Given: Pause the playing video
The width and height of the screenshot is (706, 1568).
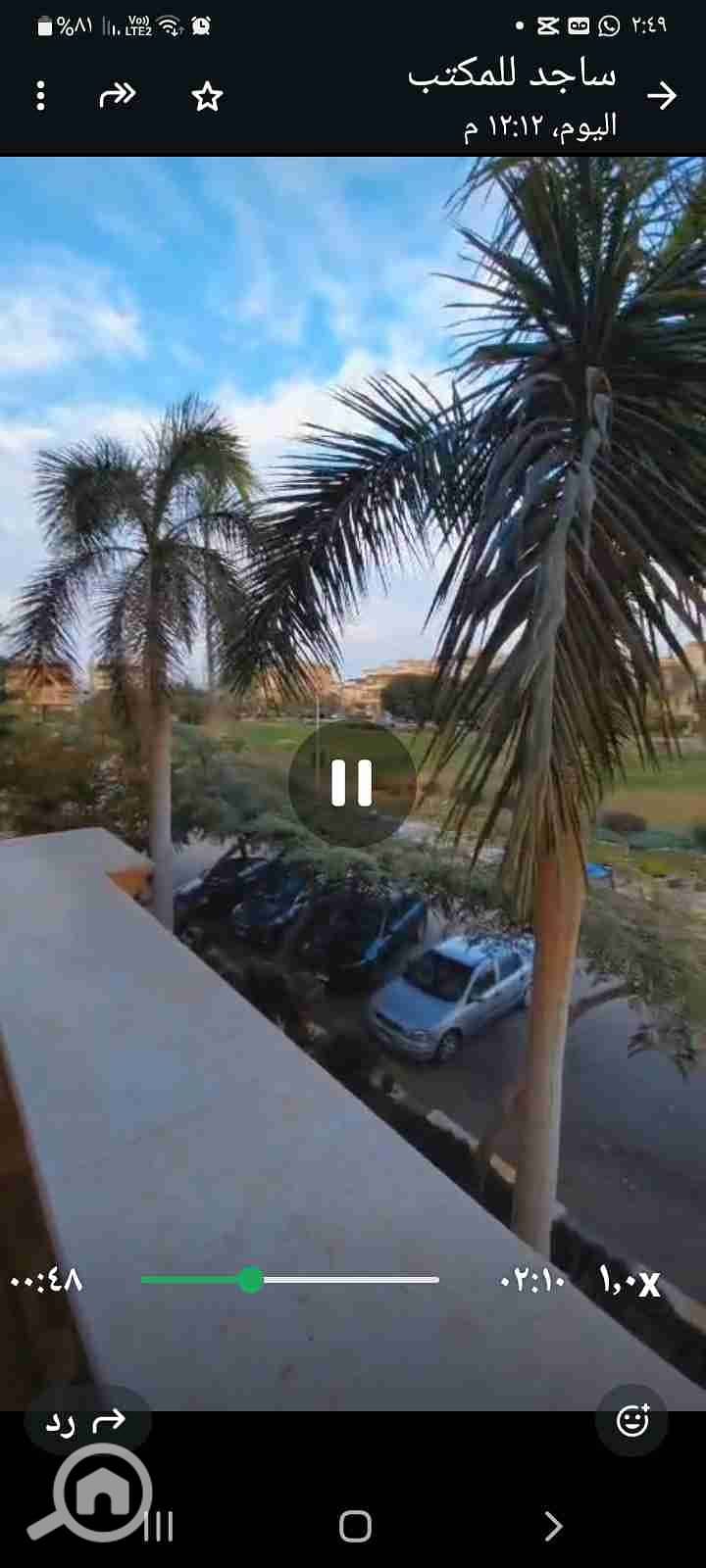Looking at the screenshot, I should [x=352, y=783].
